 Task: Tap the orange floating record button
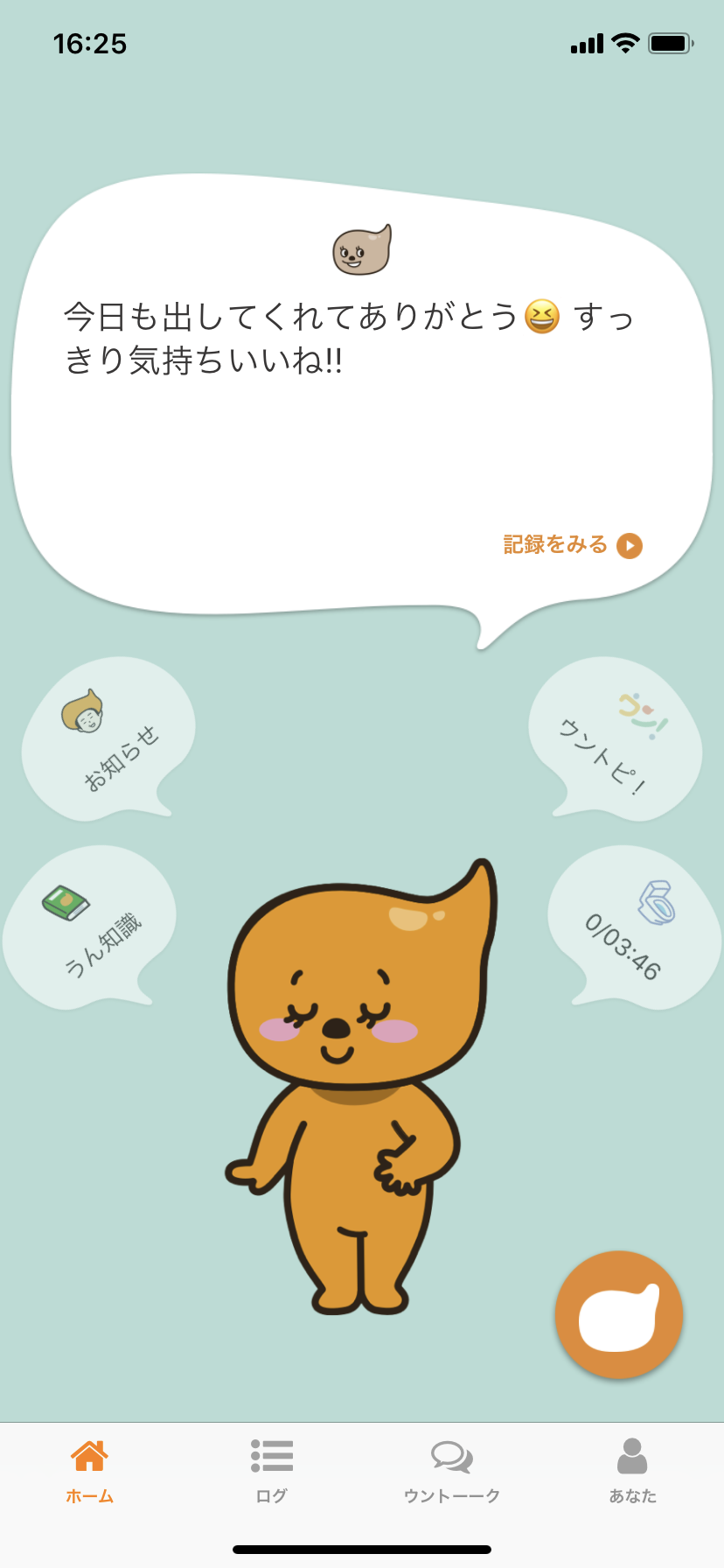(x=619, y=1314)
